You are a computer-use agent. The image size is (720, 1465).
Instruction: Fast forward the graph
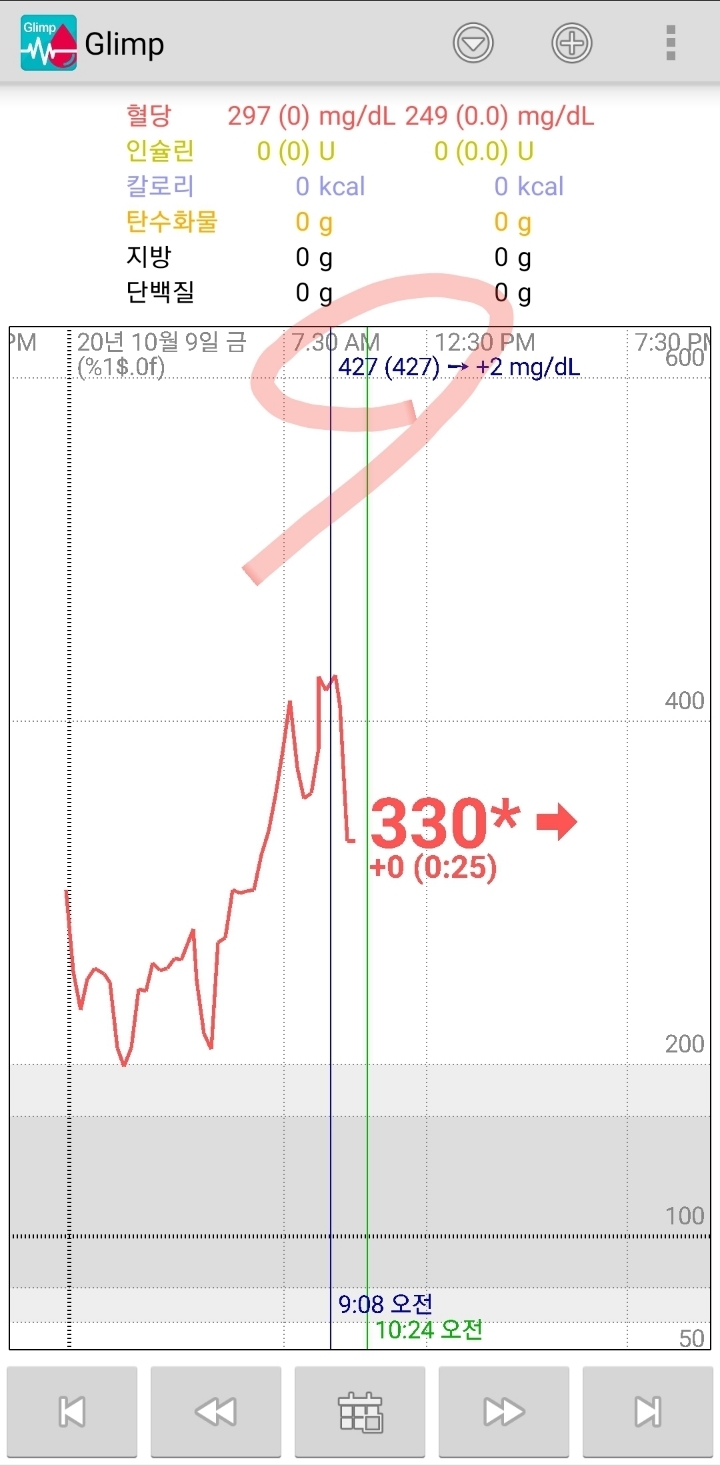(504, 1411)
